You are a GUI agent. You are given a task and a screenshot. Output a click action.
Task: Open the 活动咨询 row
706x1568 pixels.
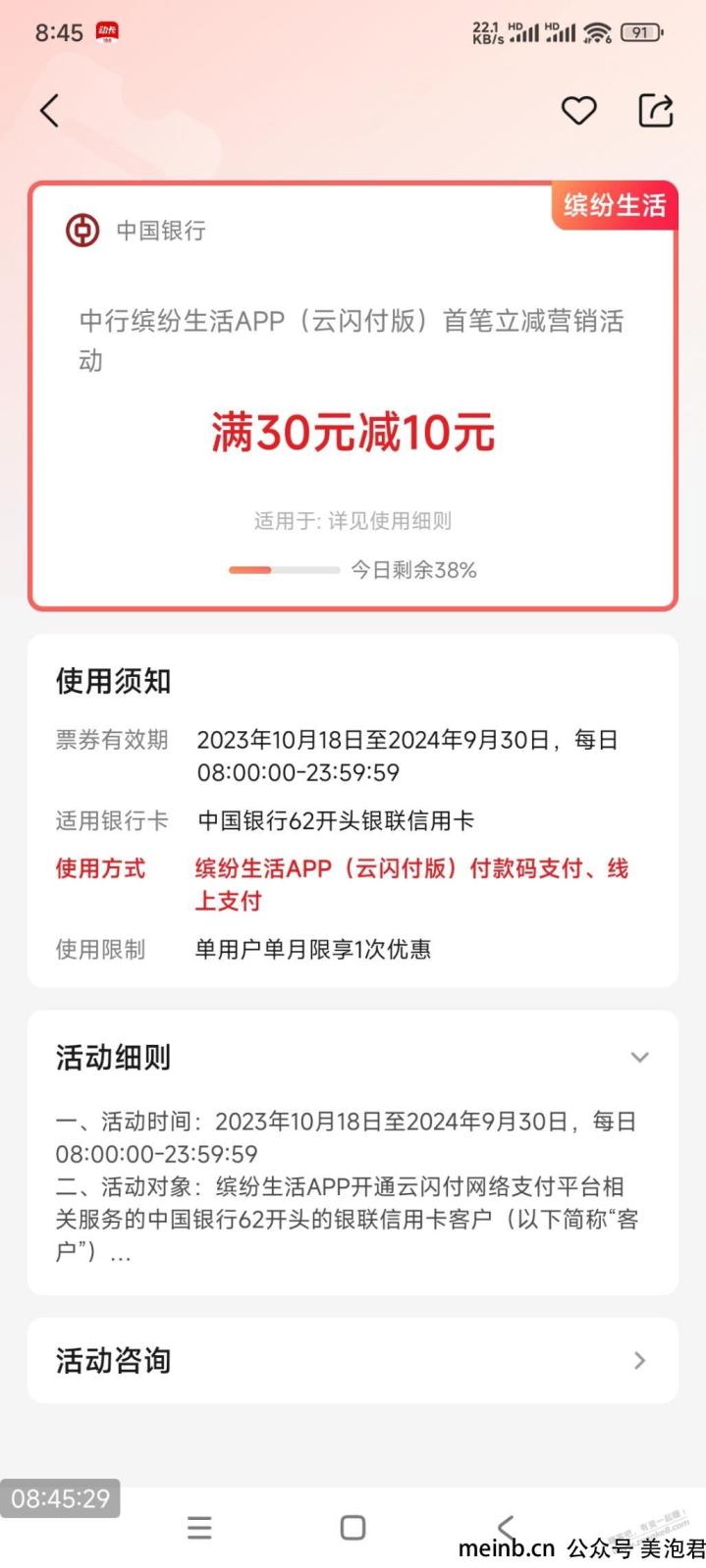(352, 1360)
